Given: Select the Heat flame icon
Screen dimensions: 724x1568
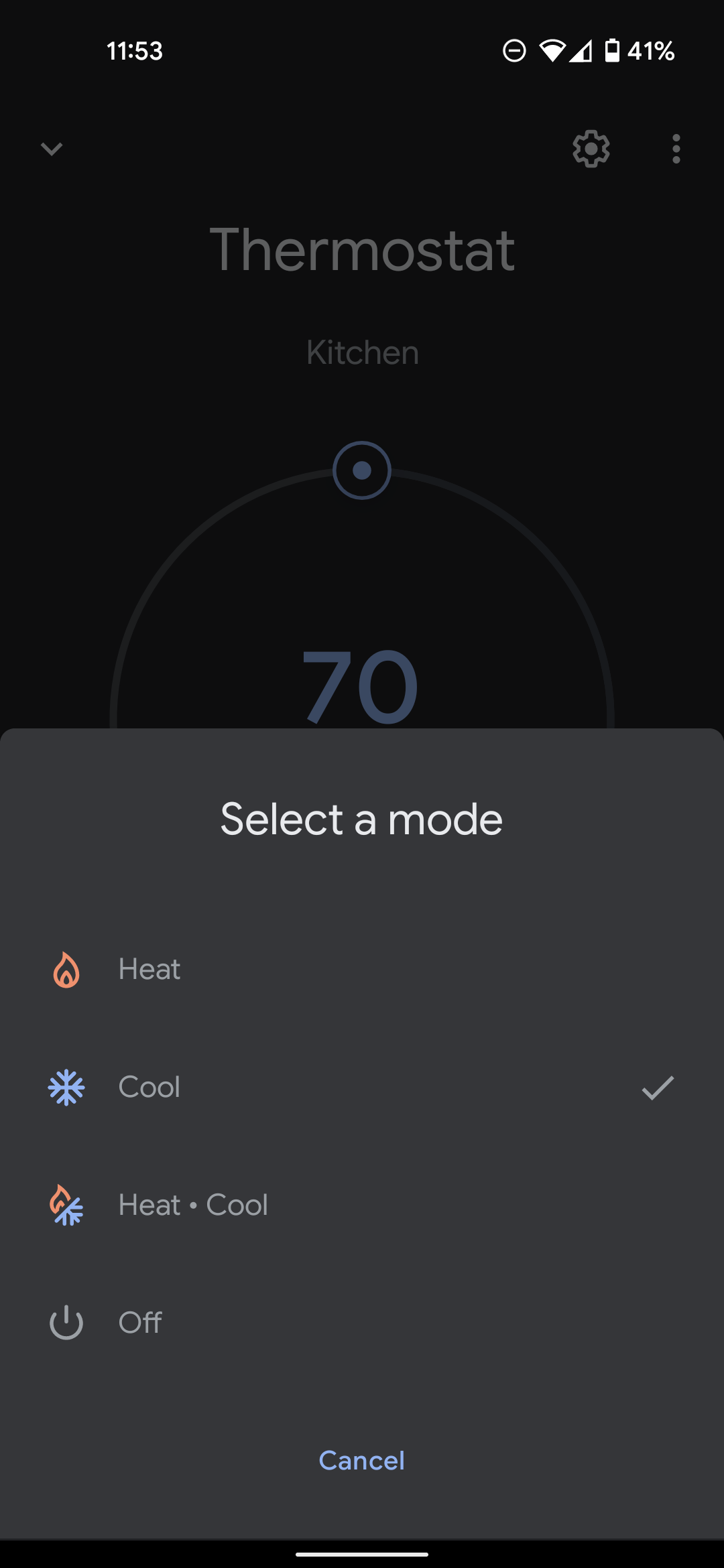Looking at the screenshot, I should coord(65,969).
